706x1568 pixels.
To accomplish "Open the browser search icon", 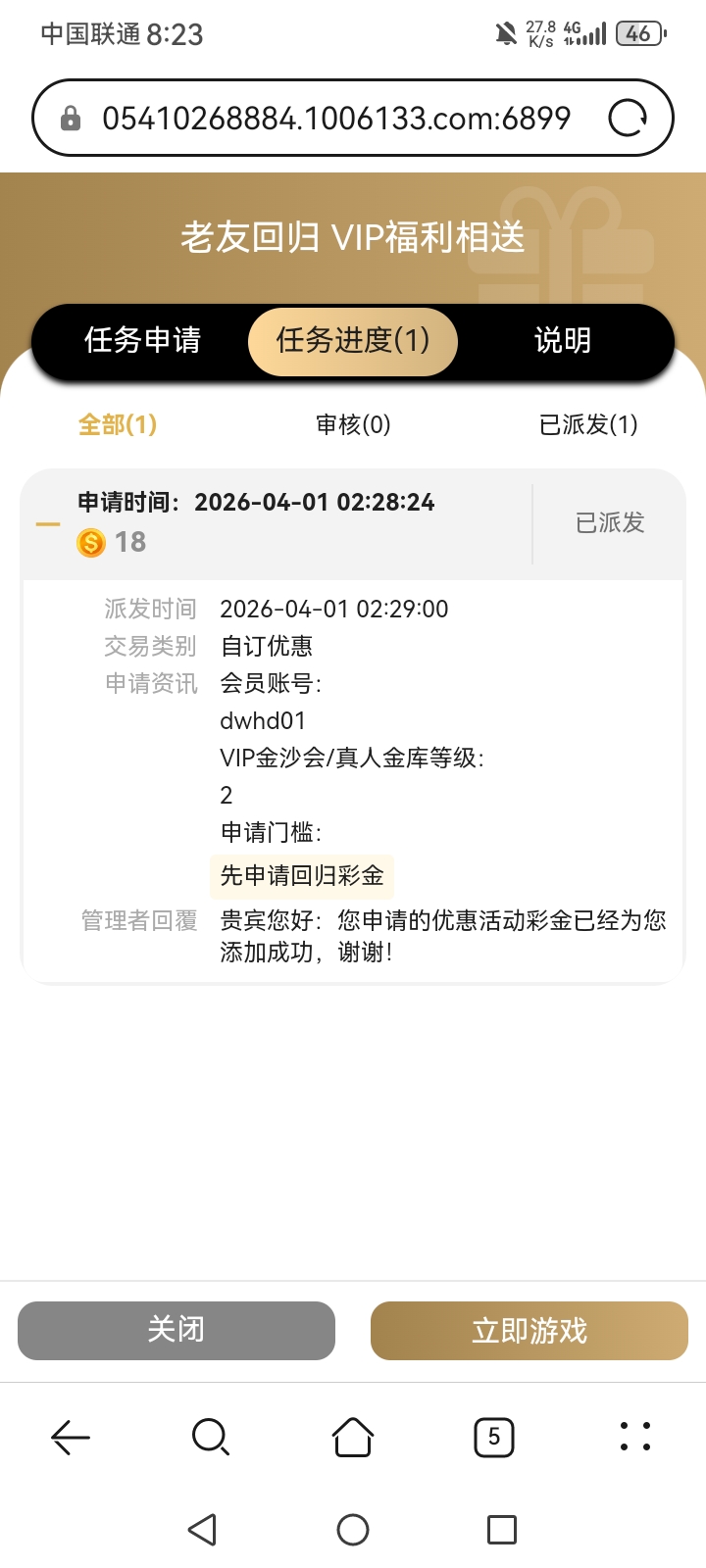I will (x=210, y=1438).
